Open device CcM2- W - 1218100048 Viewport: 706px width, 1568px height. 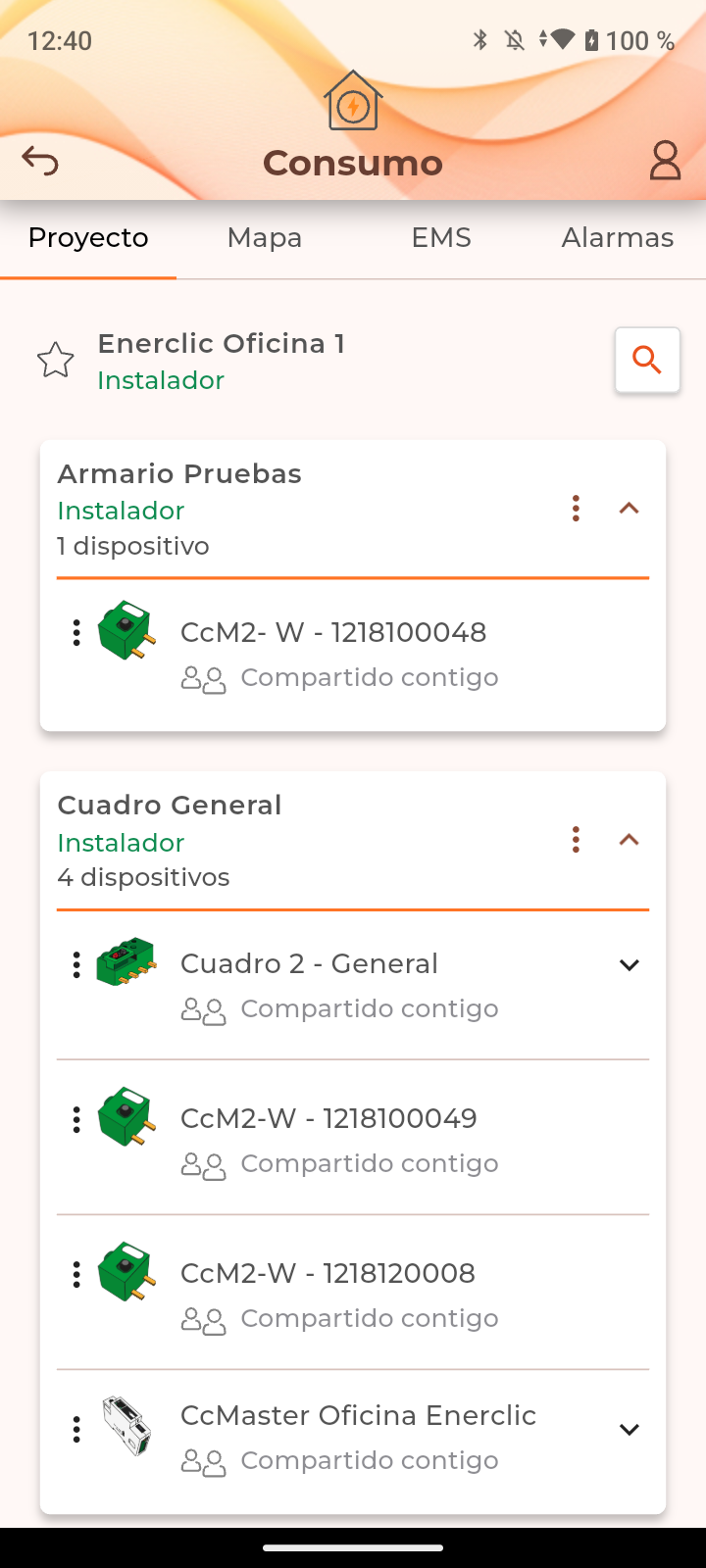click(x=333, y=633)
